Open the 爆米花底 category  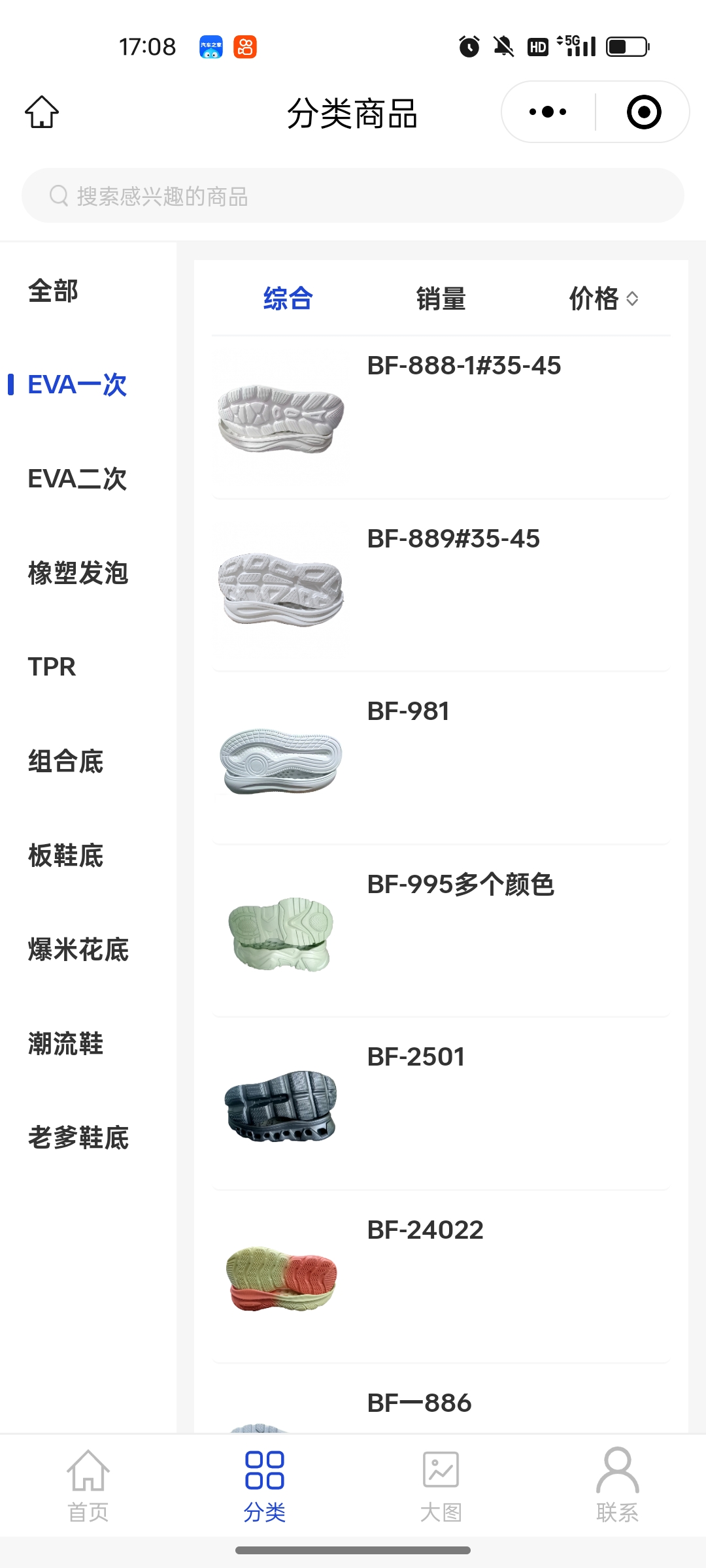(78, 949)
